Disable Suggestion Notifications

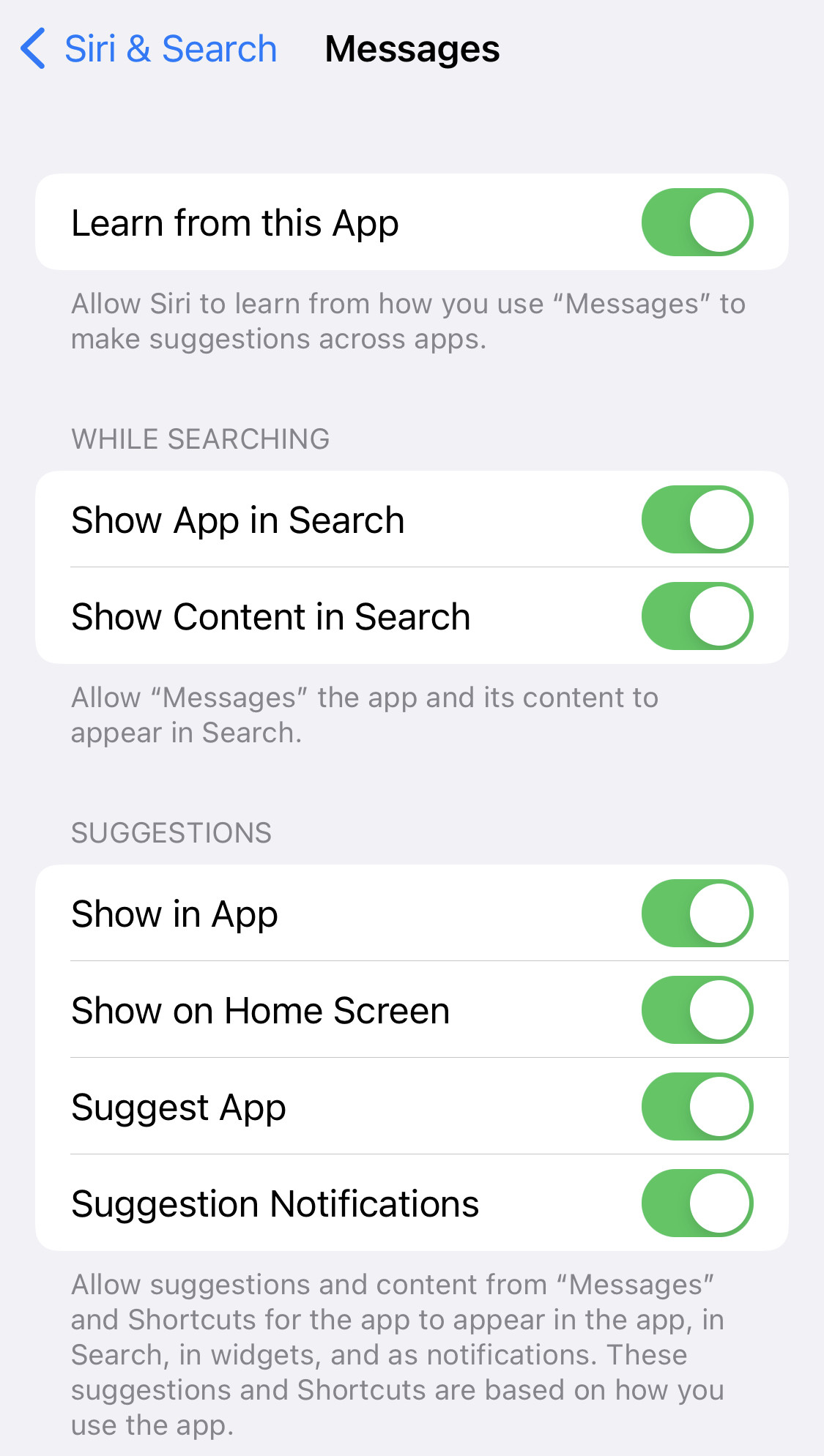(697, 1203)
